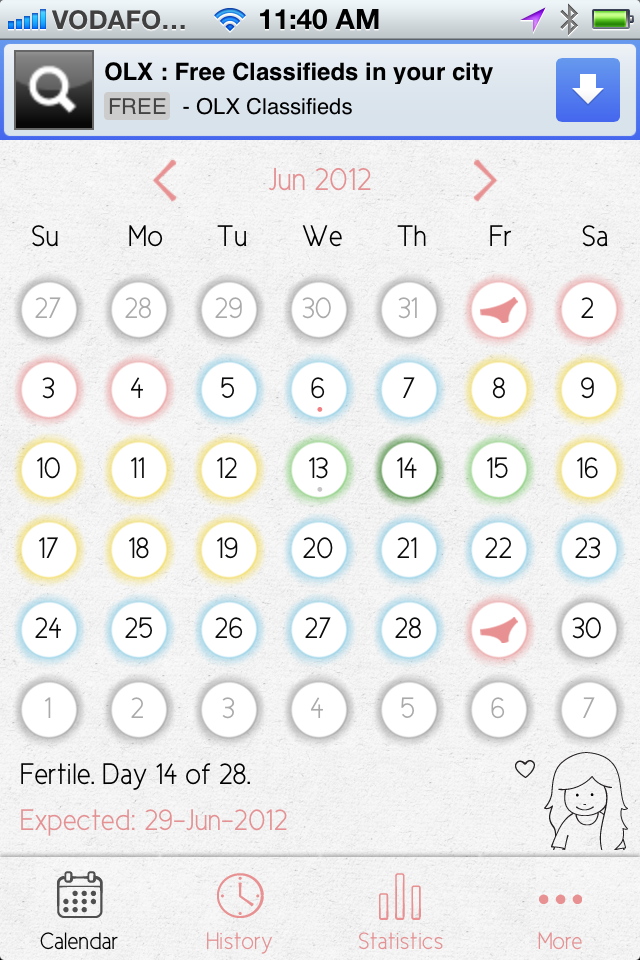Open the Statistics tab

(x=400, y=910)
